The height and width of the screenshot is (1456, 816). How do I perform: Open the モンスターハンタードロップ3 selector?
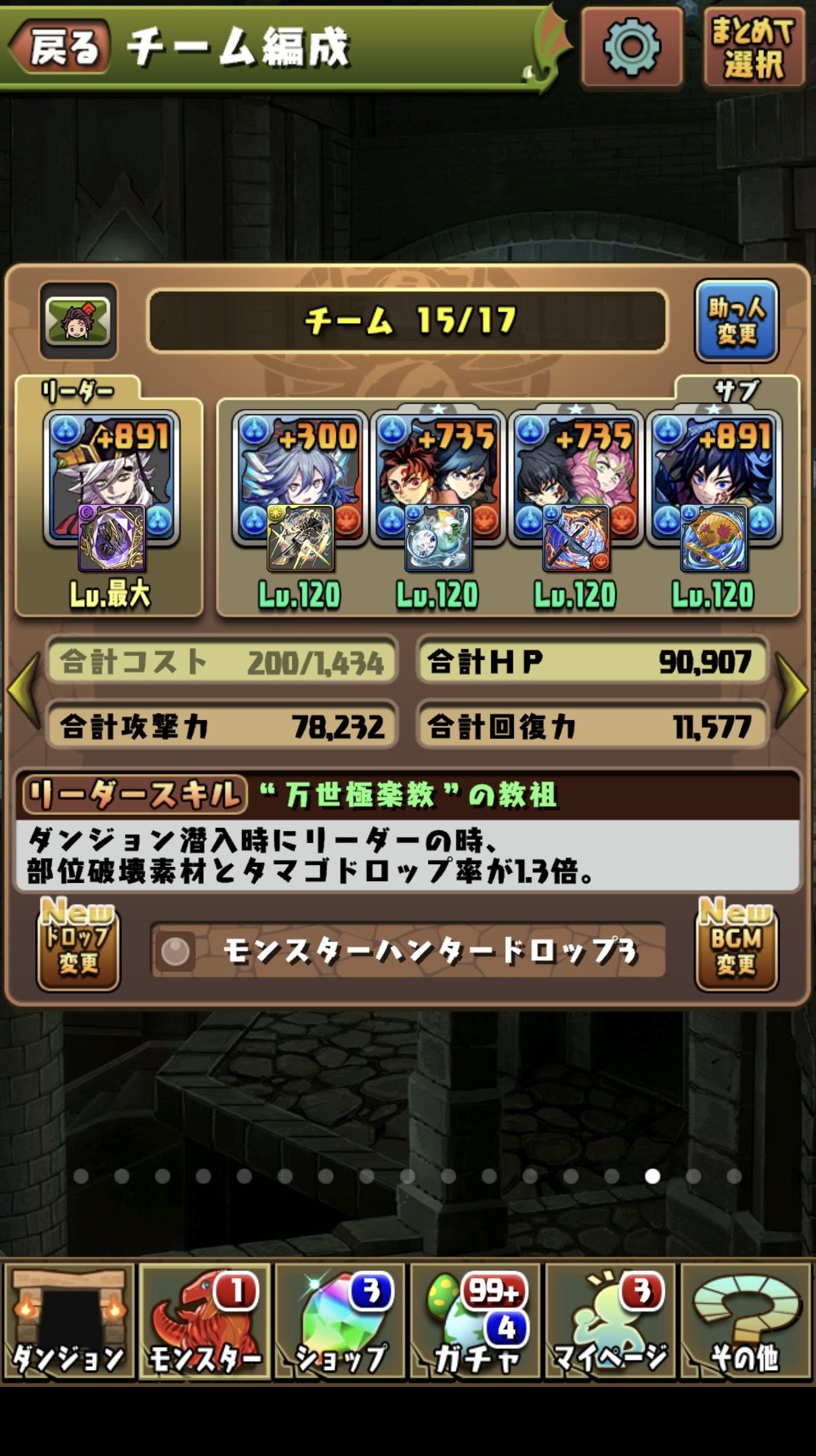[408, 951]
